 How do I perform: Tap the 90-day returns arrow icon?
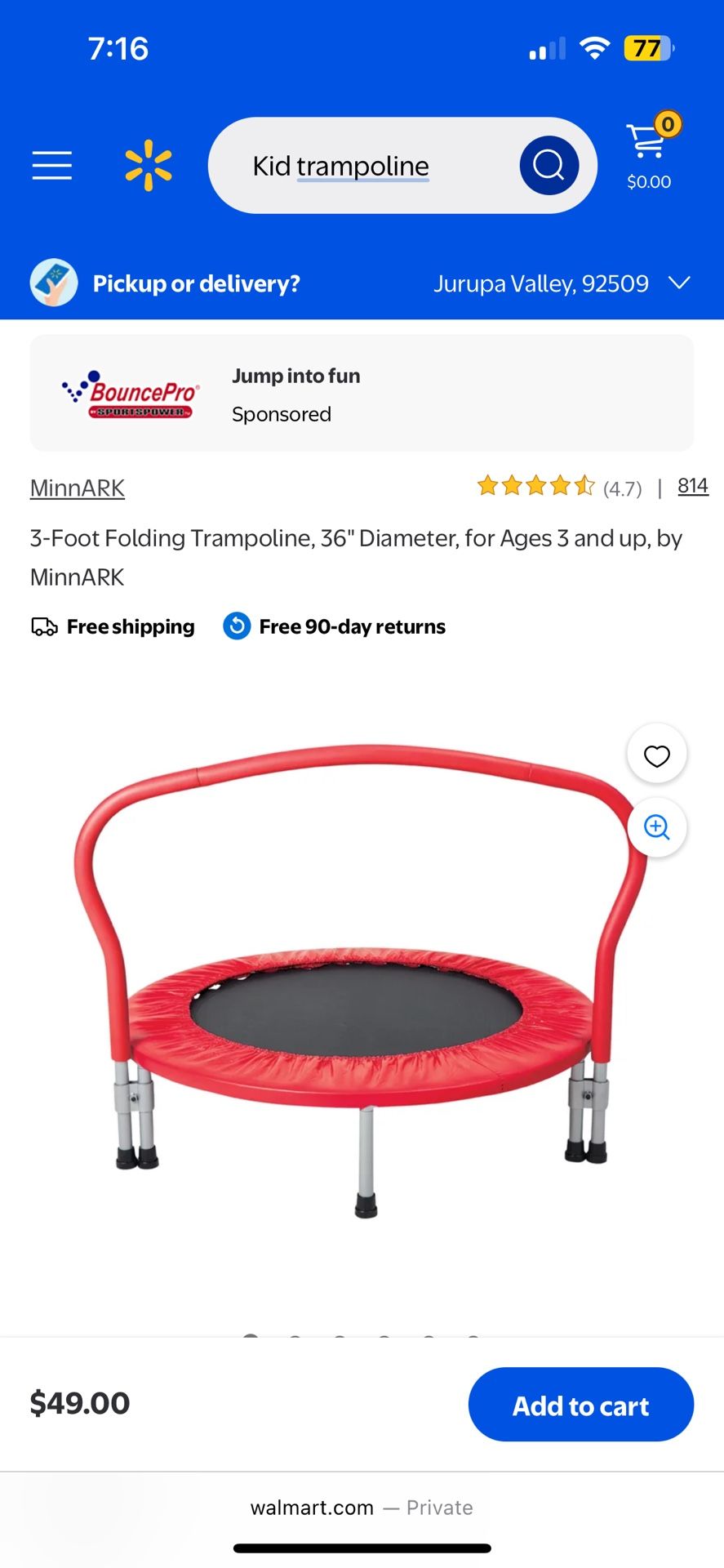236,626
